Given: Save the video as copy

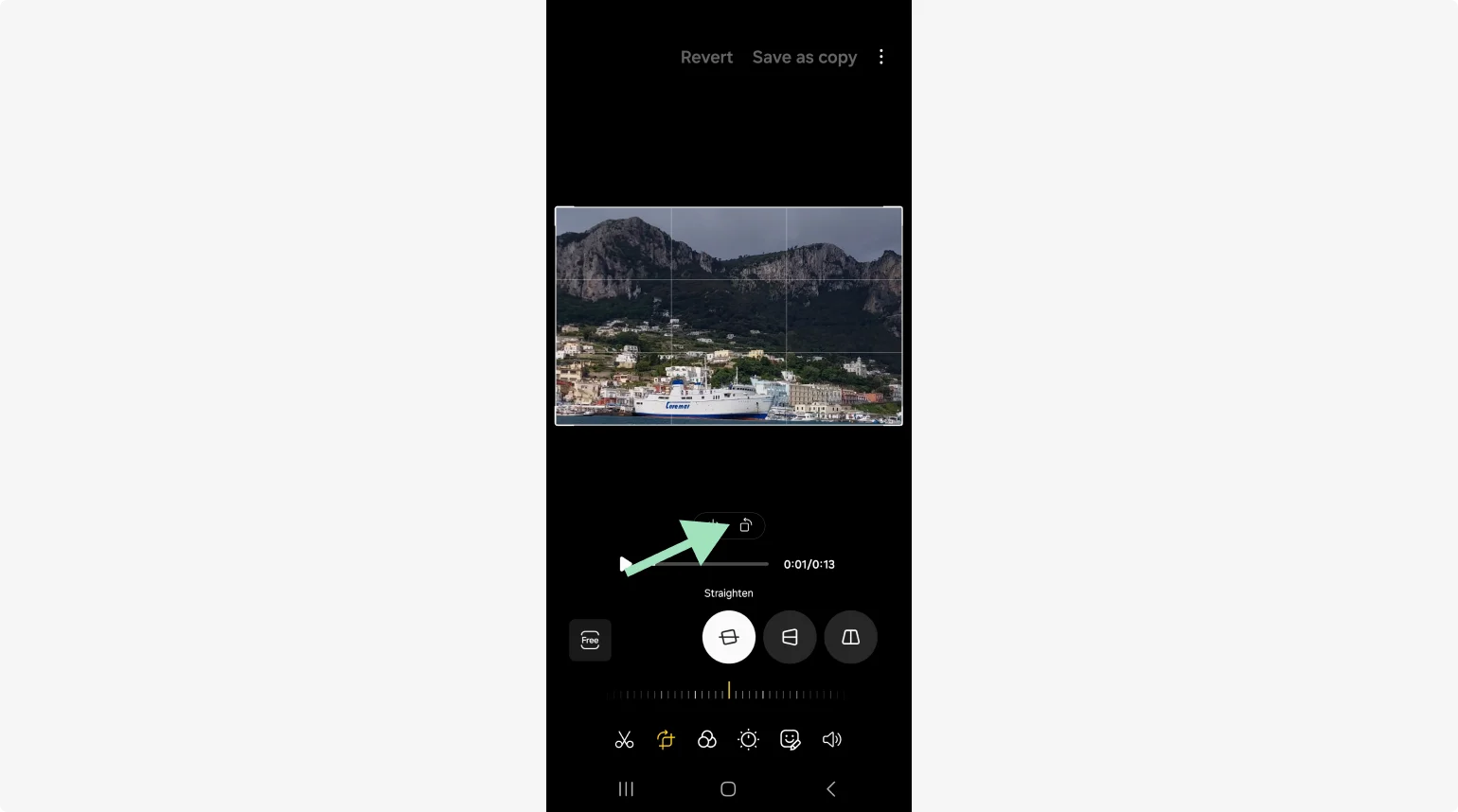Looking at the screenshot, I should pyautogui.click(x=804, y=57).
